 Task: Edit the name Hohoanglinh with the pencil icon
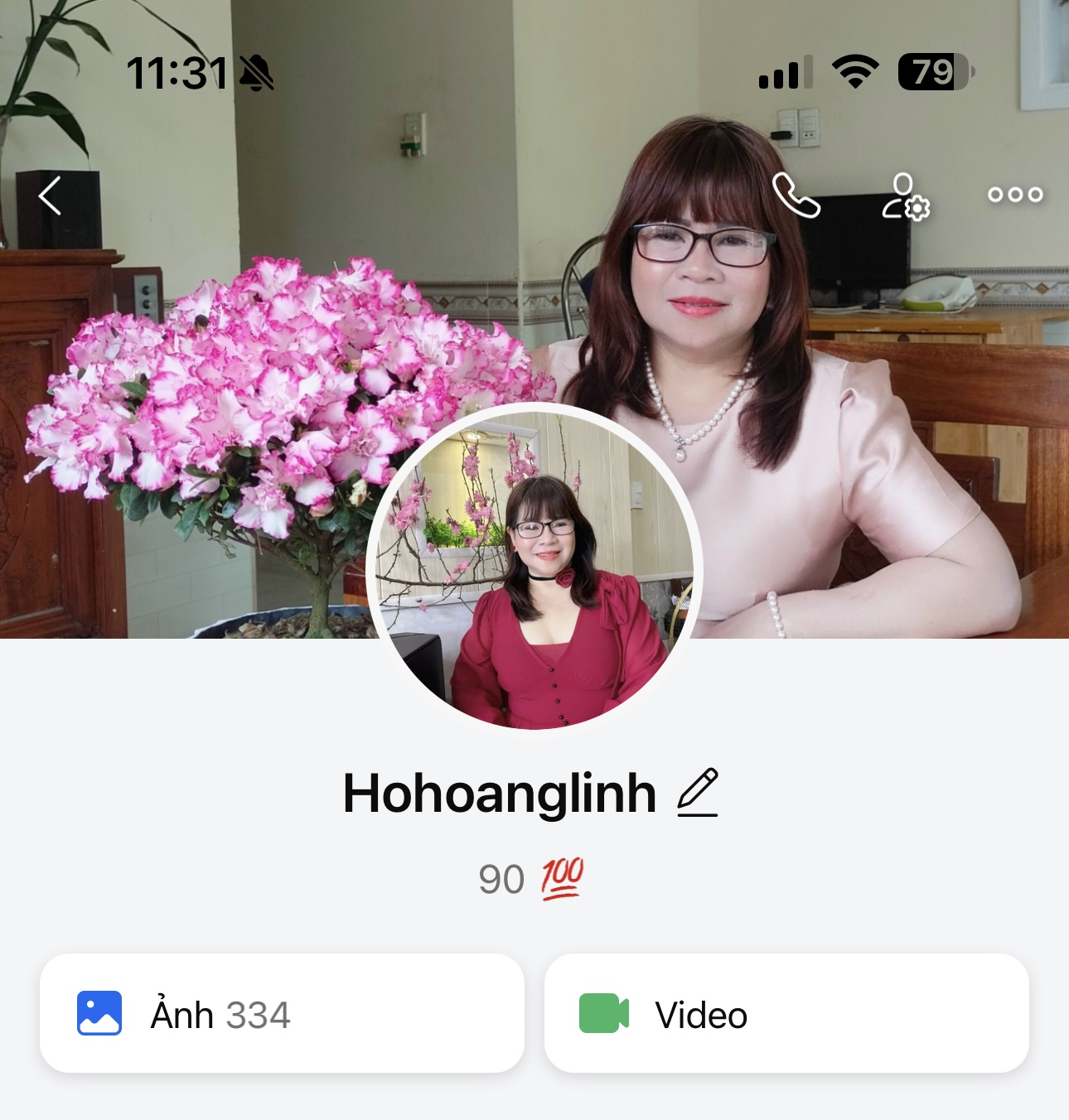(x=698, y=793)
